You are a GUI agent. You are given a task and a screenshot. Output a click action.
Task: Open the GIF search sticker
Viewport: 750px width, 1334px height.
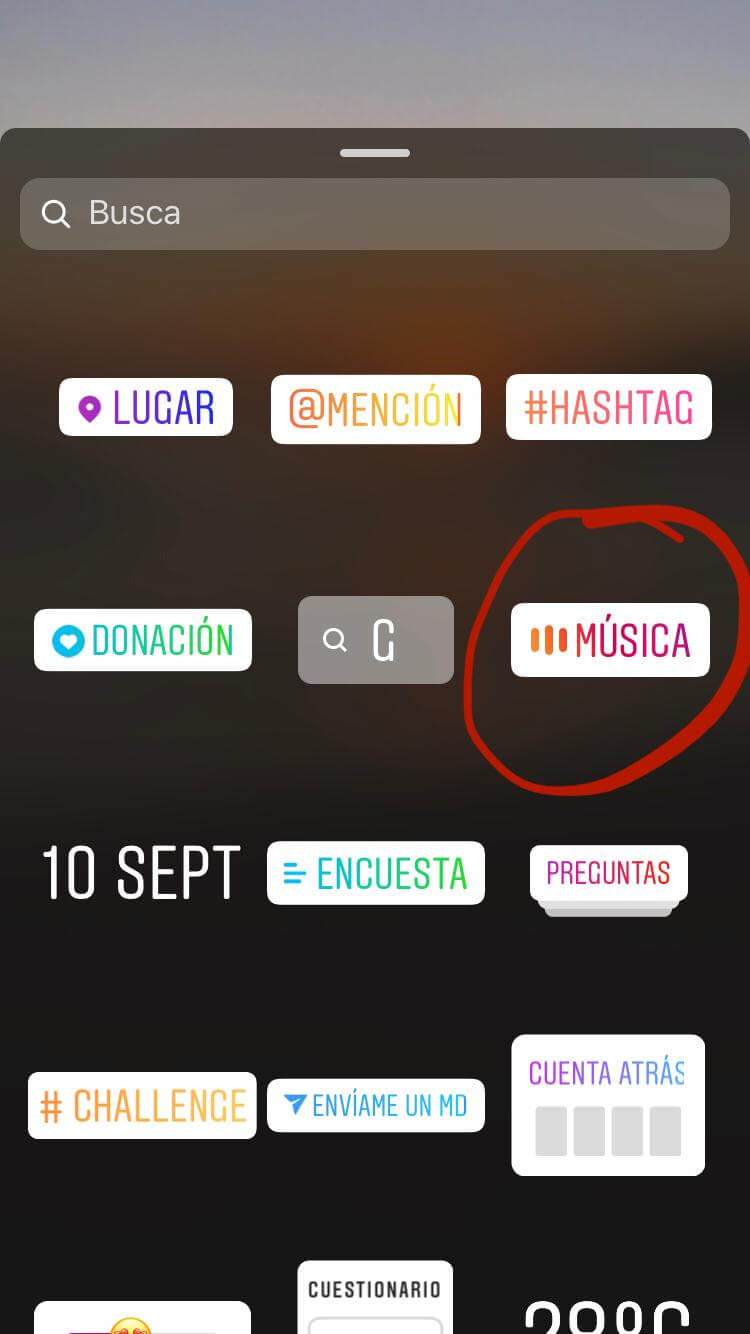375,640
